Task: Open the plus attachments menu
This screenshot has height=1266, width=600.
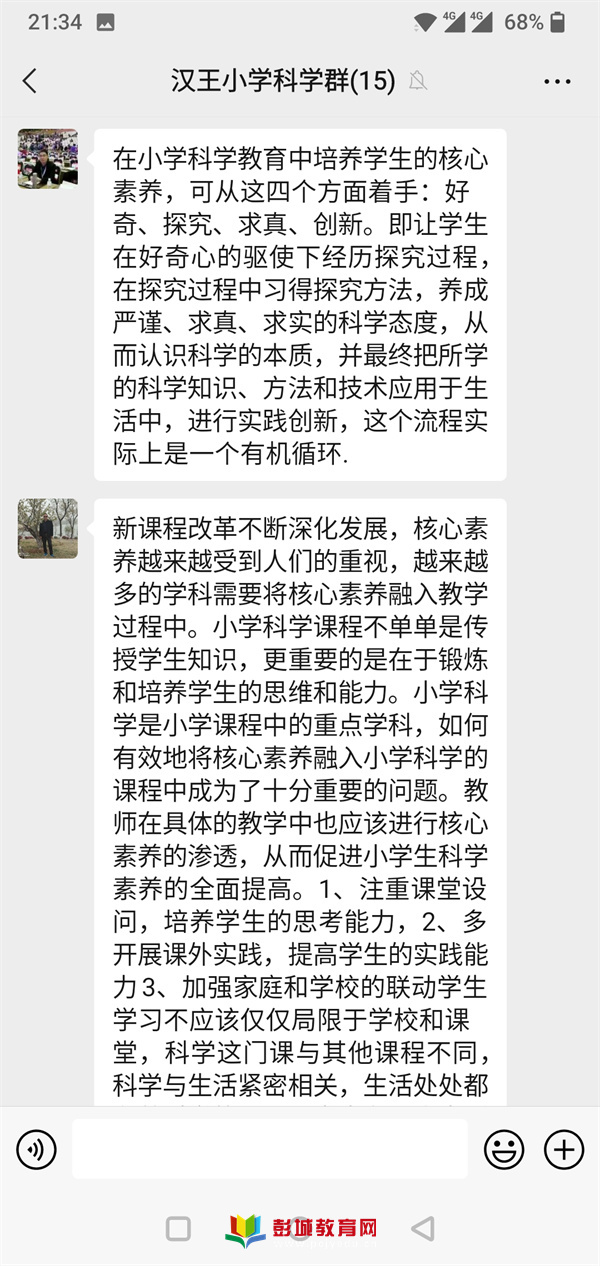Action: (x=564, y=1150)
